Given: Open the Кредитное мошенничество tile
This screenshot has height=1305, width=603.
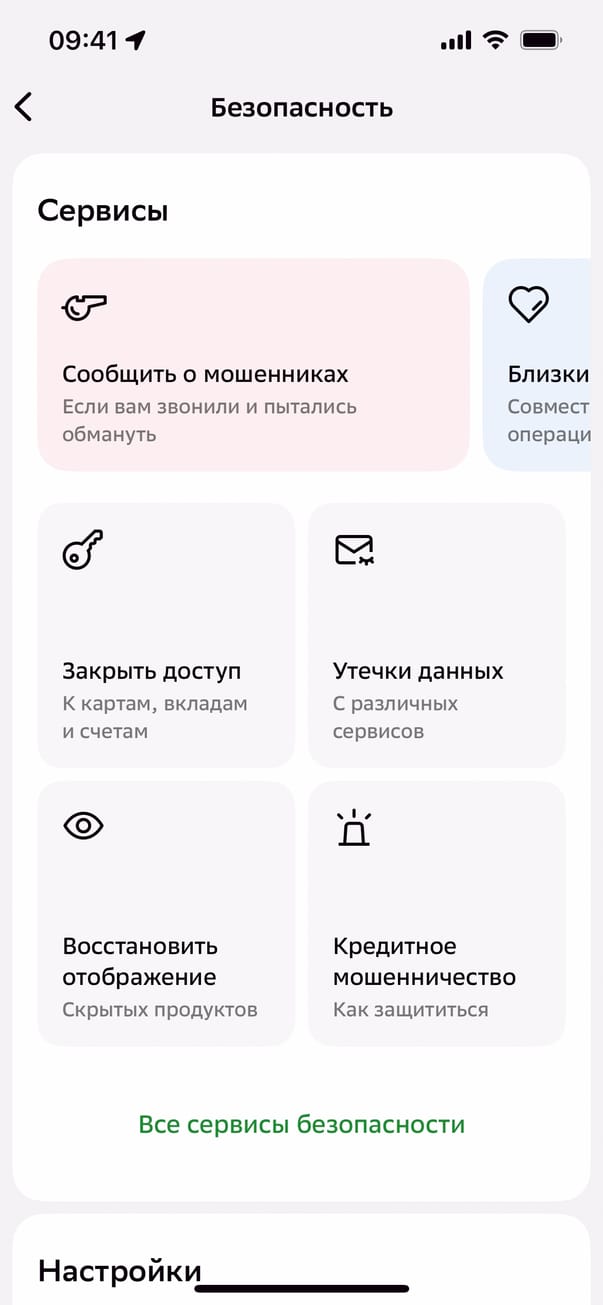Looking at the screenshot, I should click(x=436, y=913).
